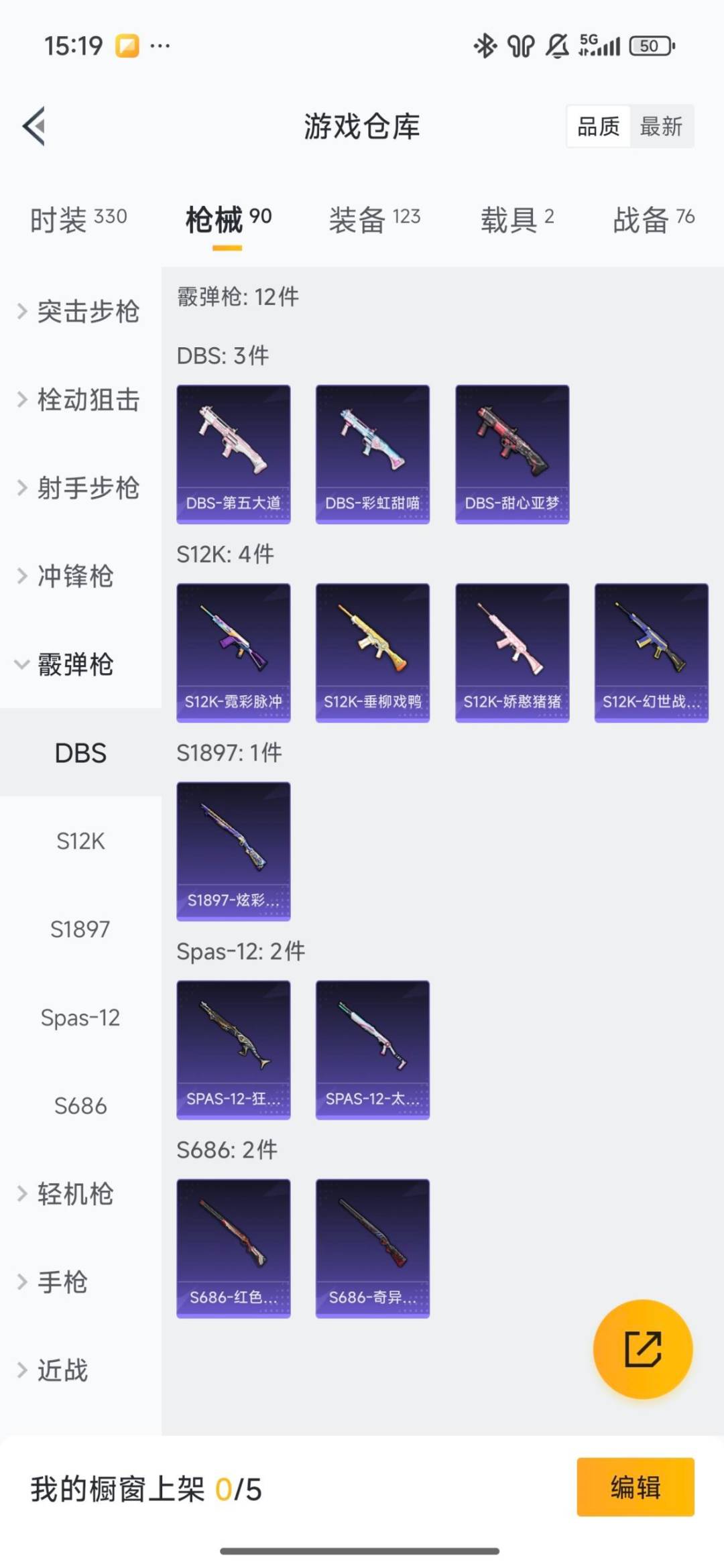The width and height of the screenshot is (724, 1568).
Task: Go back from 游戏仓库
Action: pyautogui.click(x=35, y=126)
